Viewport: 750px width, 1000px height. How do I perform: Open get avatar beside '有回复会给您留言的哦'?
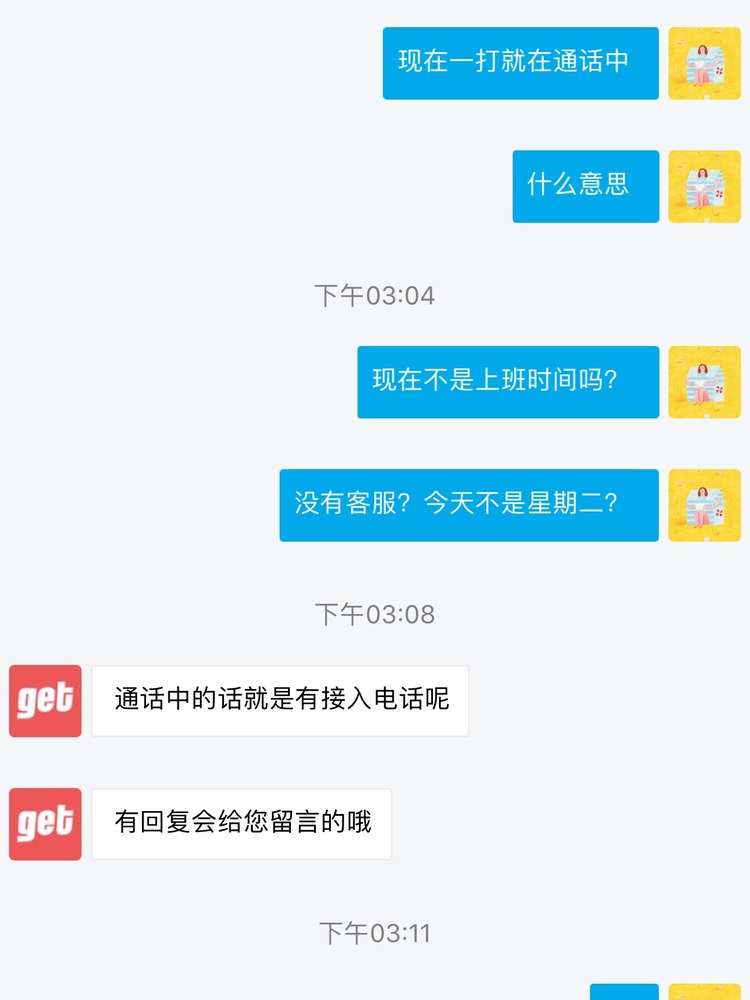click(x=45, y=824)
